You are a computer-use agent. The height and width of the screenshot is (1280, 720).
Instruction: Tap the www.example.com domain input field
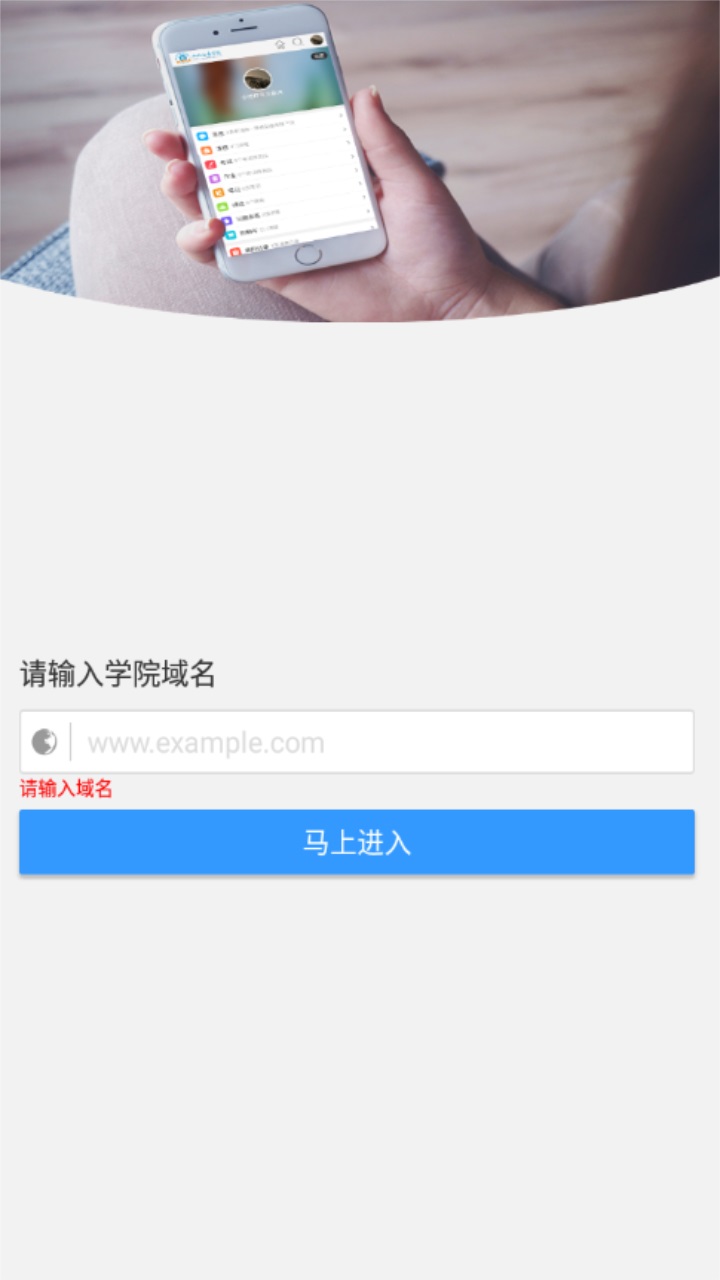coord(385,742)
